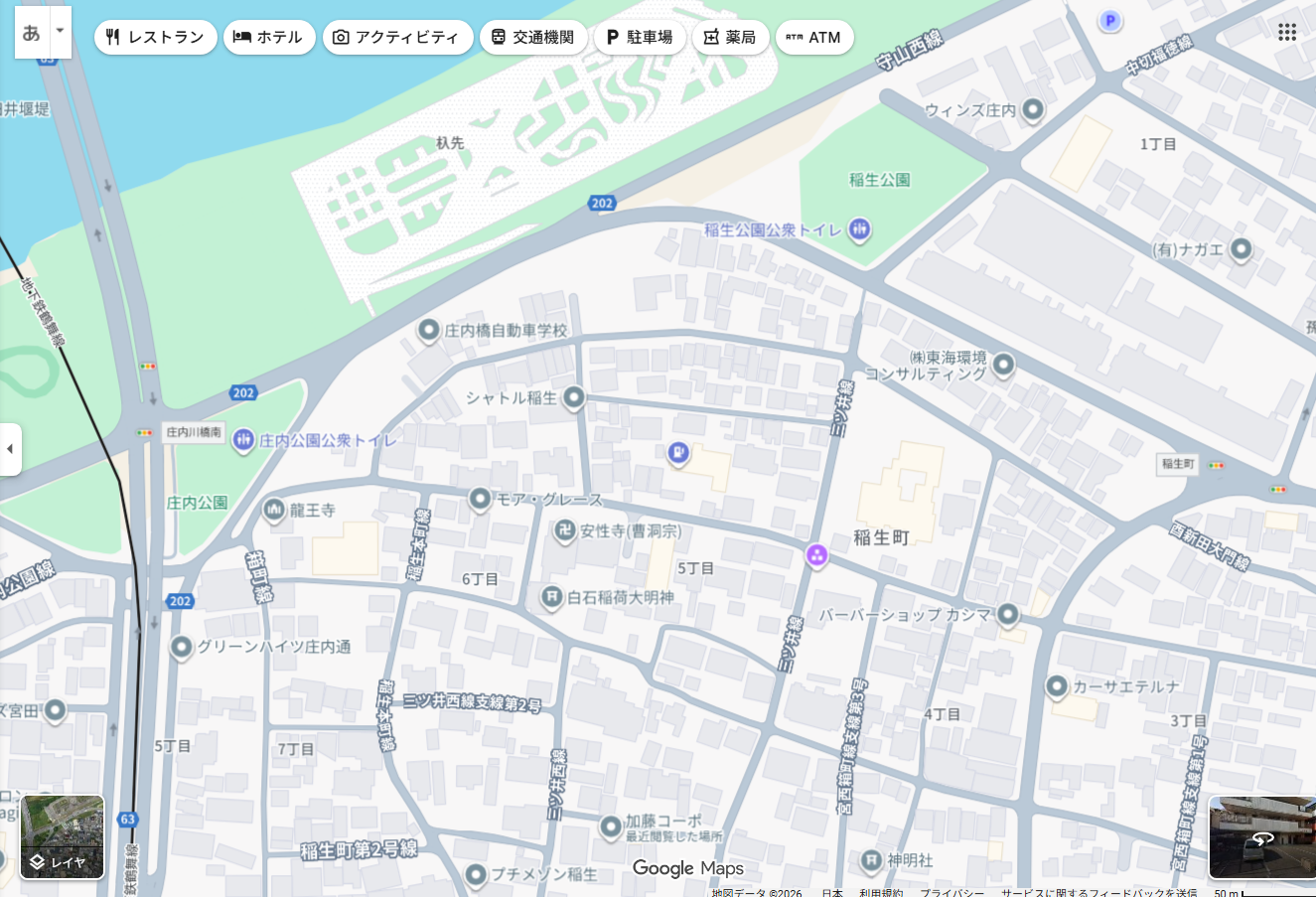Open 稲生公園公衆トイレ place marker
1316x897 pixels.
(860, 229)
